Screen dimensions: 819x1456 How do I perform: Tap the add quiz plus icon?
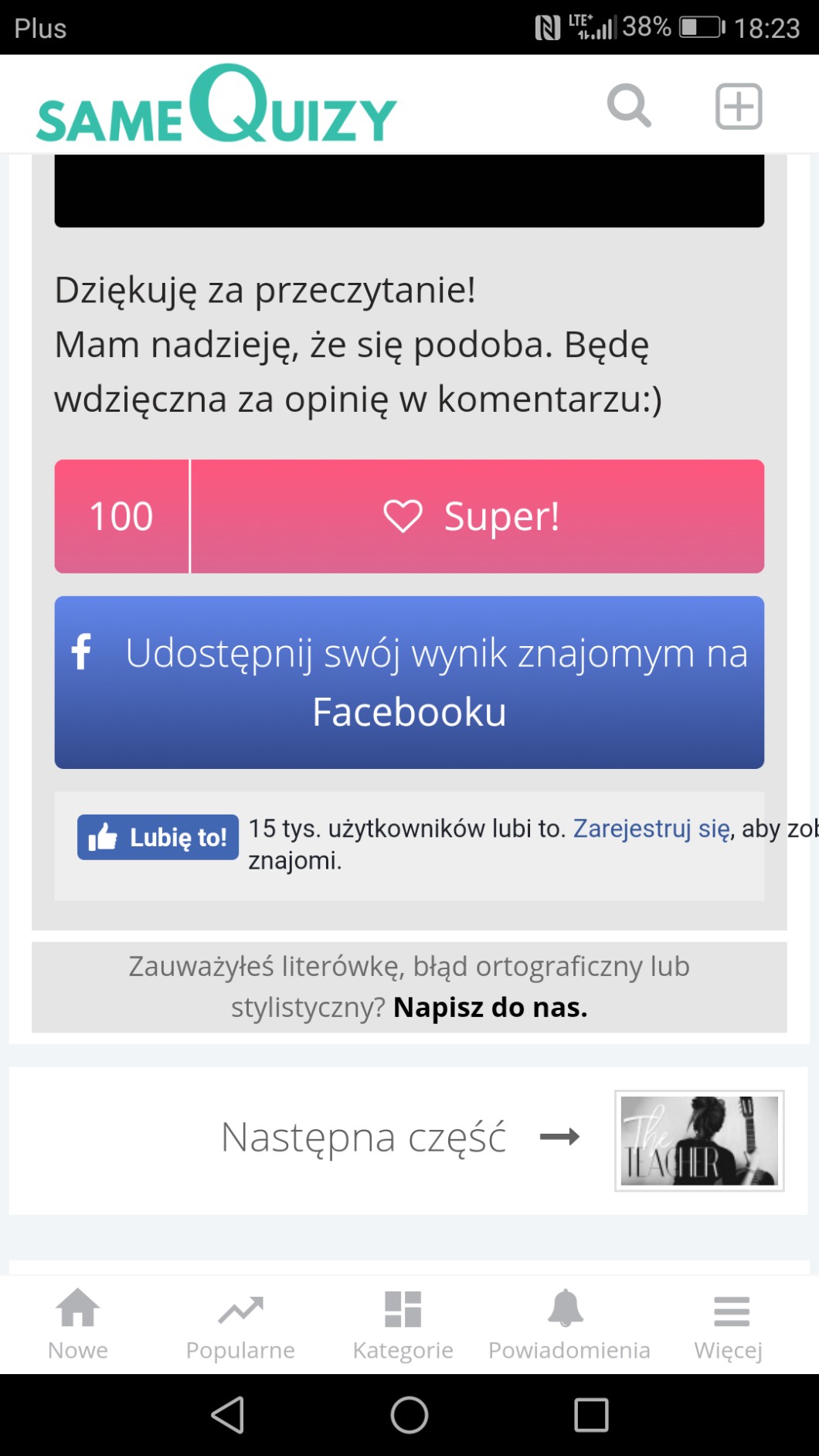[739, 106]
